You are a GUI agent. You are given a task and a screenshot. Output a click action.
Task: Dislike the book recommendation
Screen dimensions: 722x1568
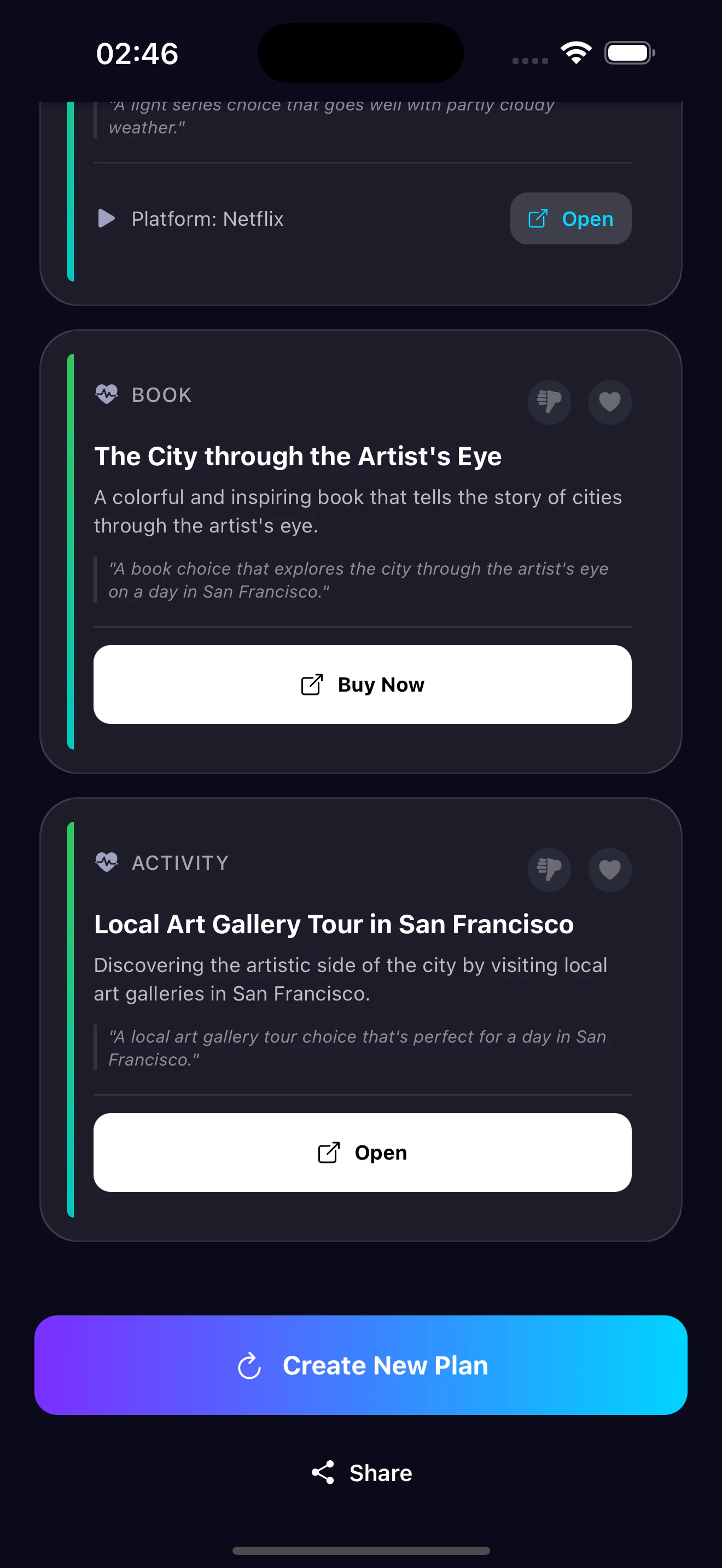pyautogui.click(x=549, y=402)
